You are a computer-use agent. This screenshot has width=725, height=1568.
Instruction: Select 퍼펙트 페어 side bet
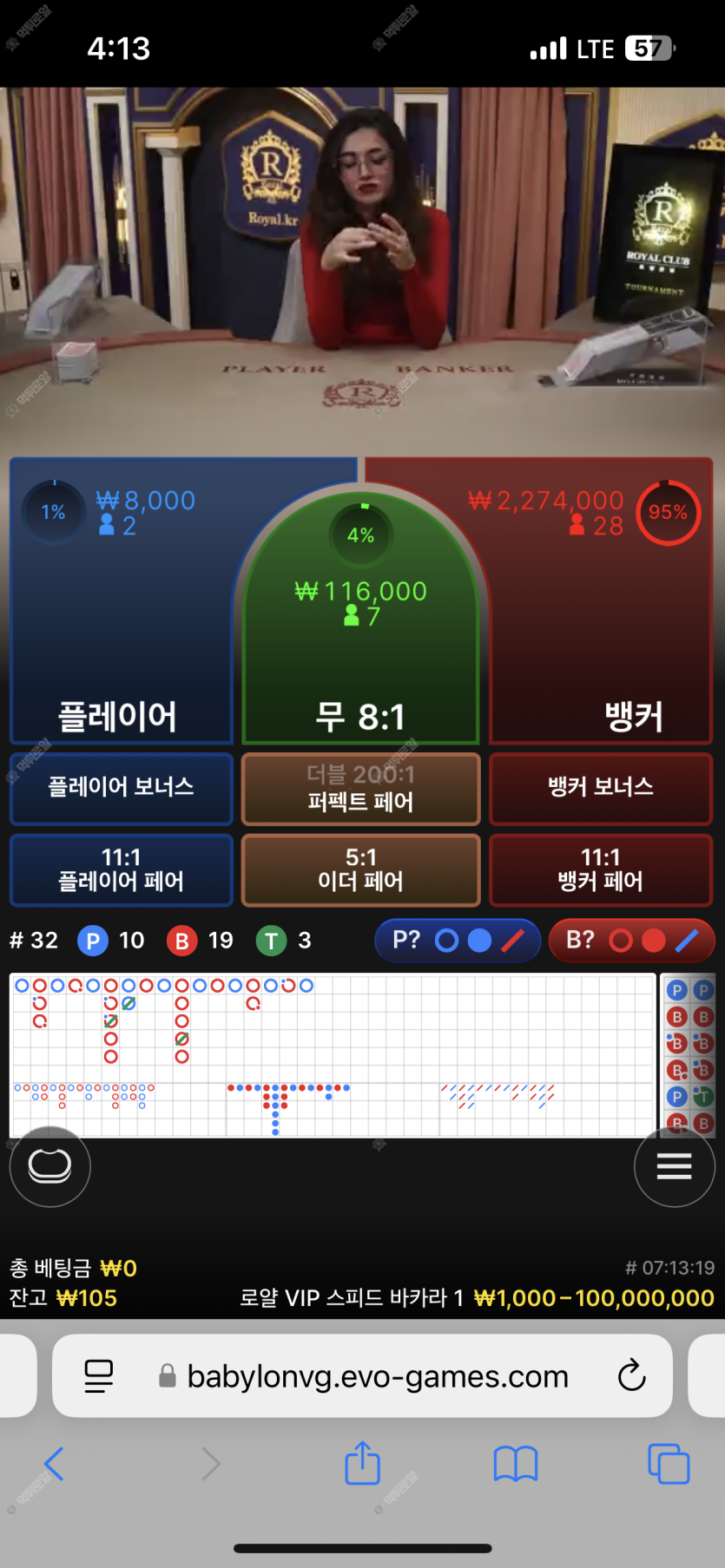(x=360, y=788)
